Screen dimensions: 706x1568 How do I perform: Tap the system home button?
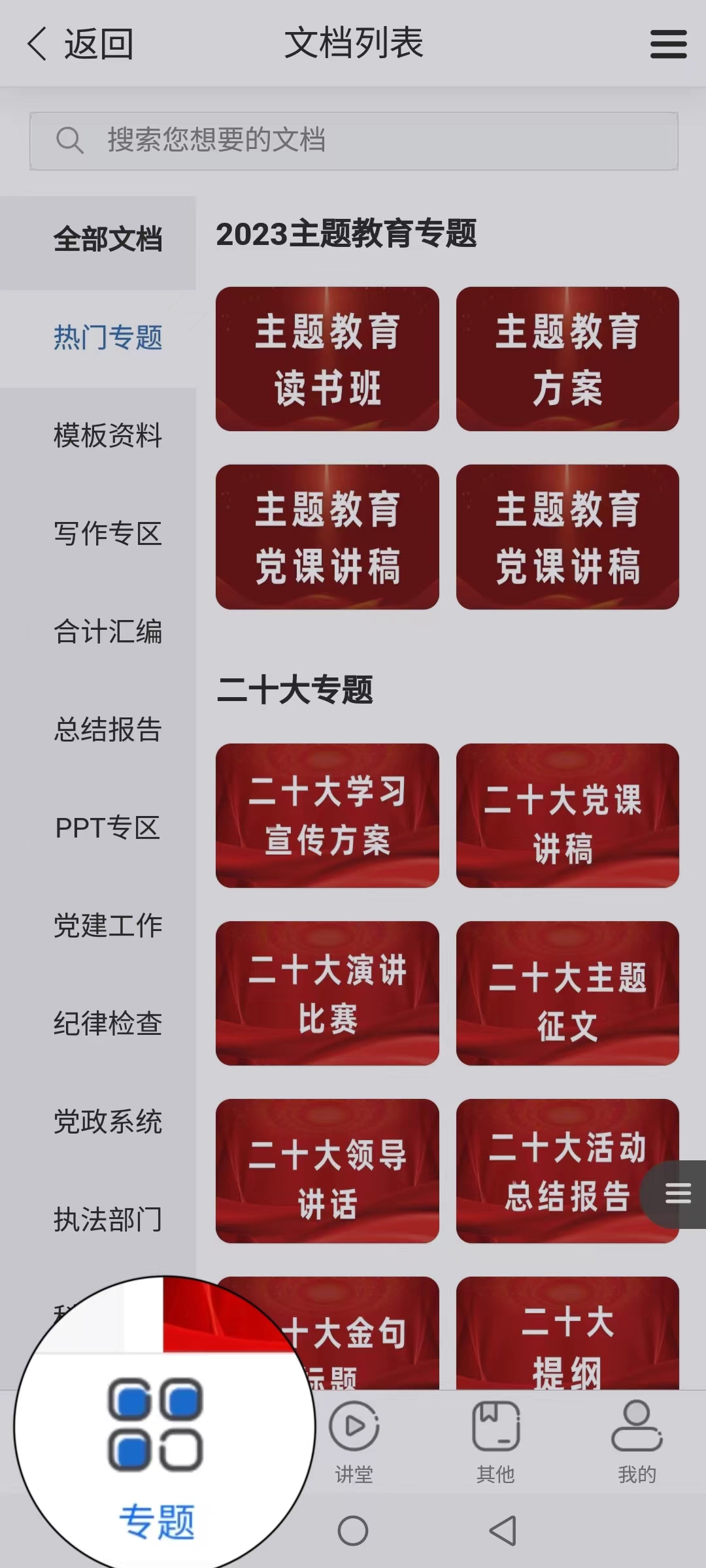[x=353, y=1531]
